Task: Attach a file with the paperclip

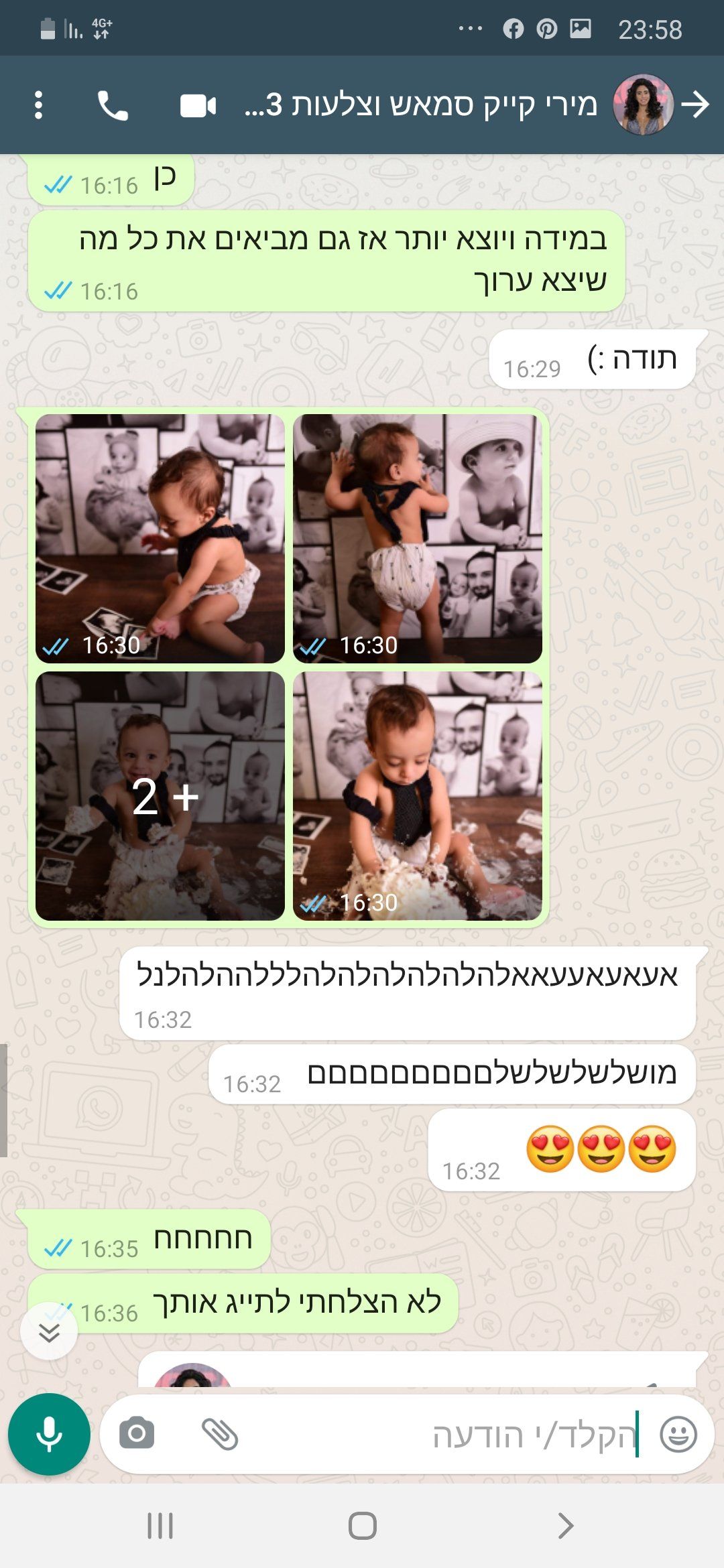Action: pos(220,1434)
